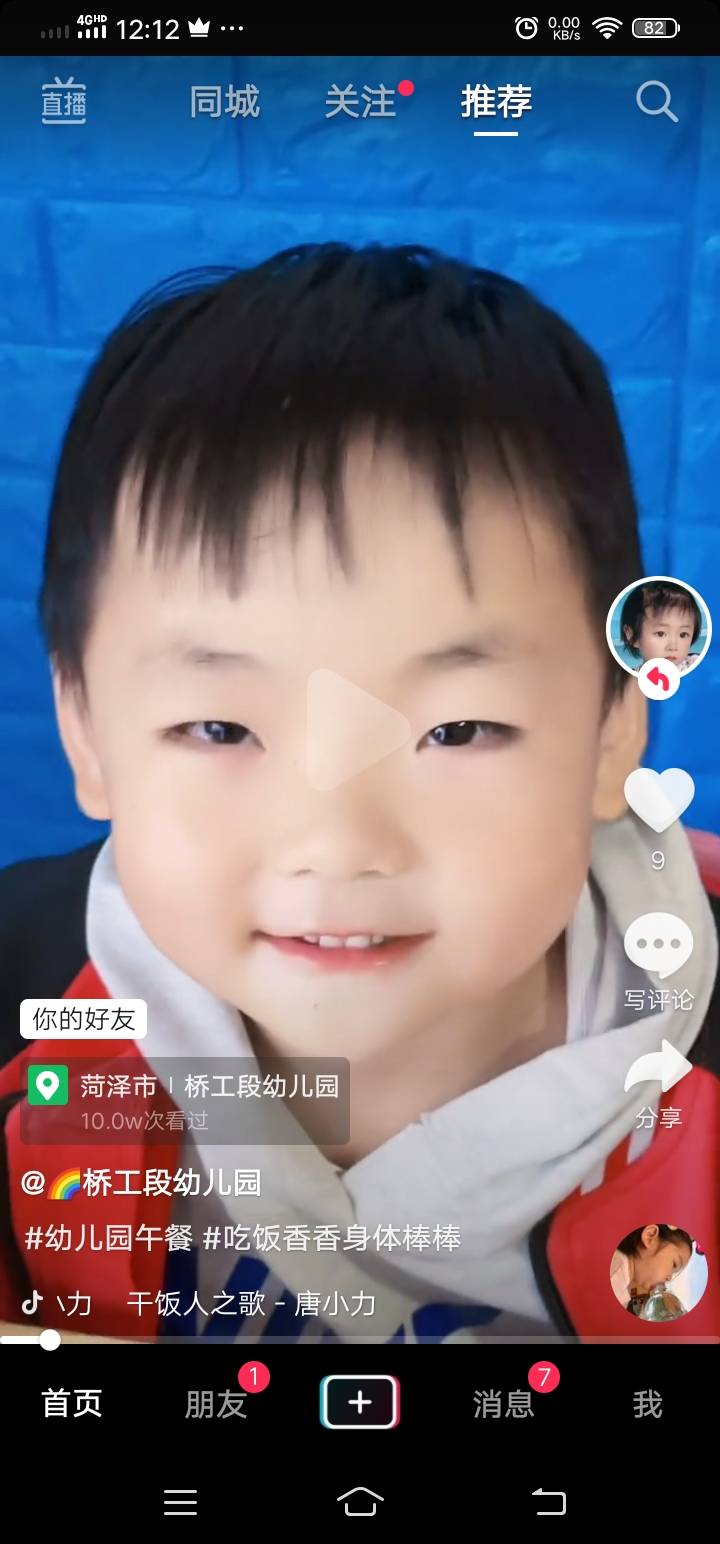This screenshot has width=720, height=1544.
Task: Resume video with the play button
Action: pos(358,730)
